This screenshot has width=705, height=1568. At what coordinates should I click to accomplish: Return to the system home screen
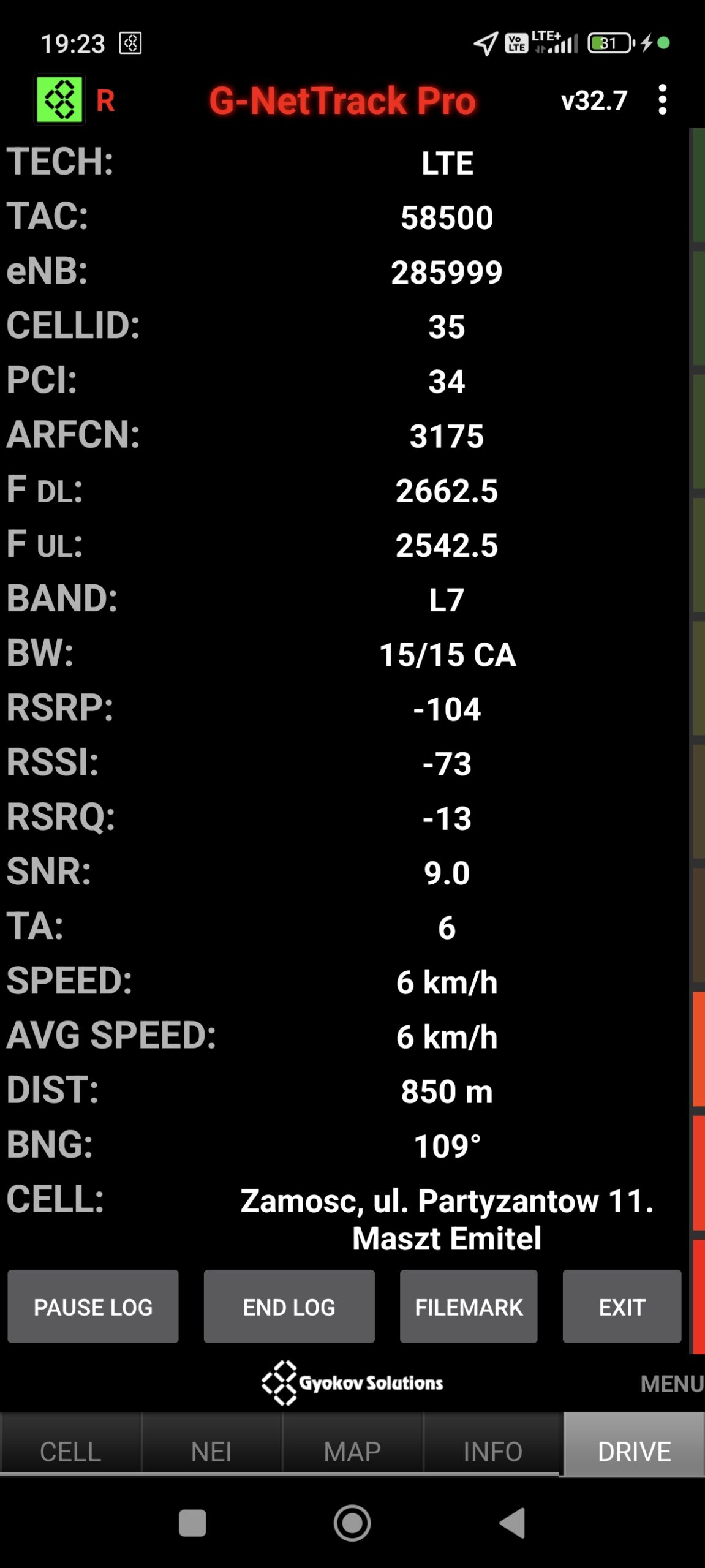pyautogui.click(x=352, y=1523)
